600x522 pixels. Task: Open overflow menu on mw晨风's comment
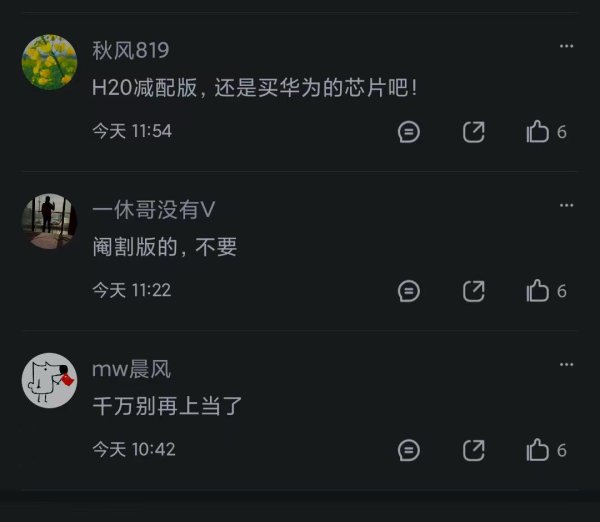point(567,365)
